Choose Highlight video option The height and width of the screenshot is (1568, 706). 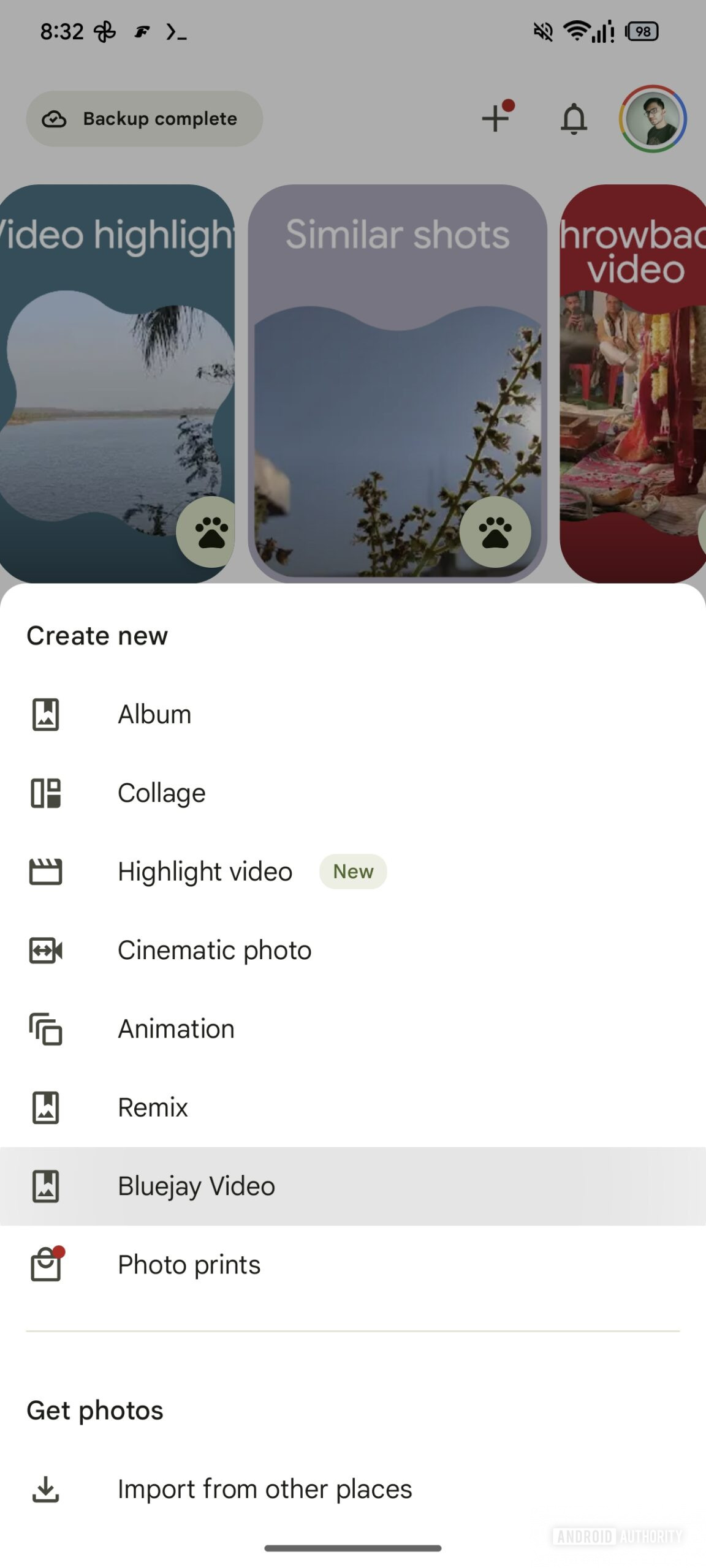click(x=205, y=871)
